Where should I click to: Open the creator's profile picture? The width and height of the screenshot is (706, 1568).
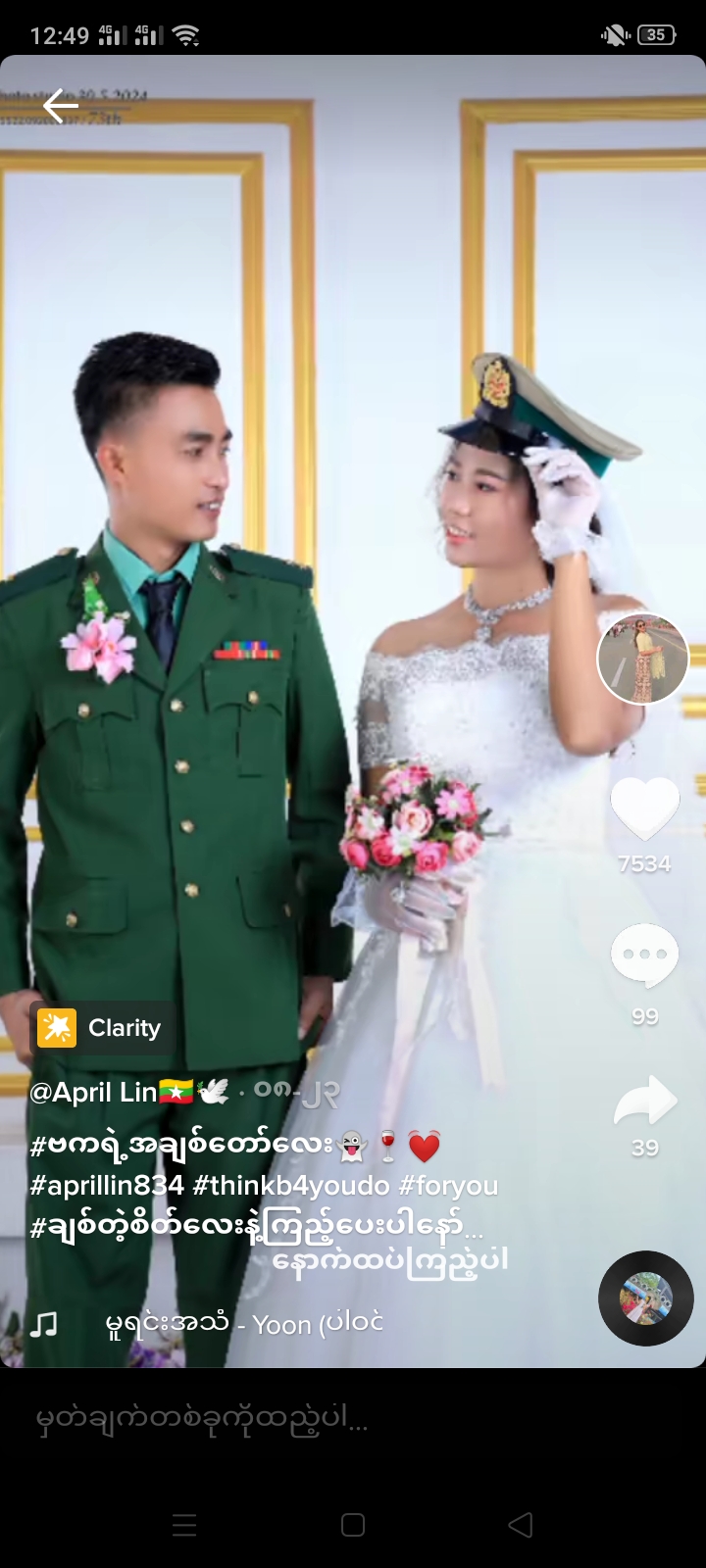point(642,659)
